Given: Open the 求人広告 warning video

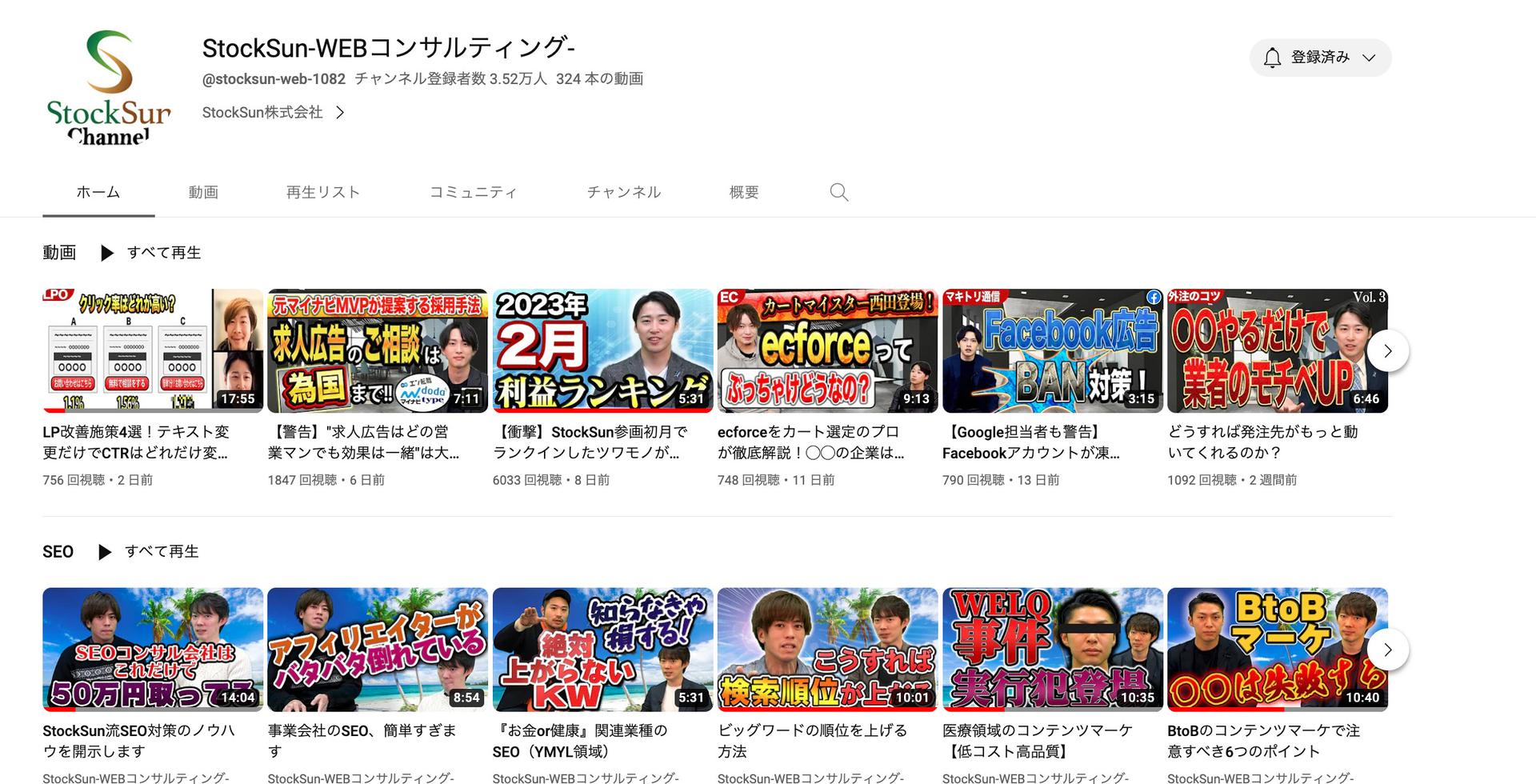Looking at the screenshot, I should click(x=377, y=351).
